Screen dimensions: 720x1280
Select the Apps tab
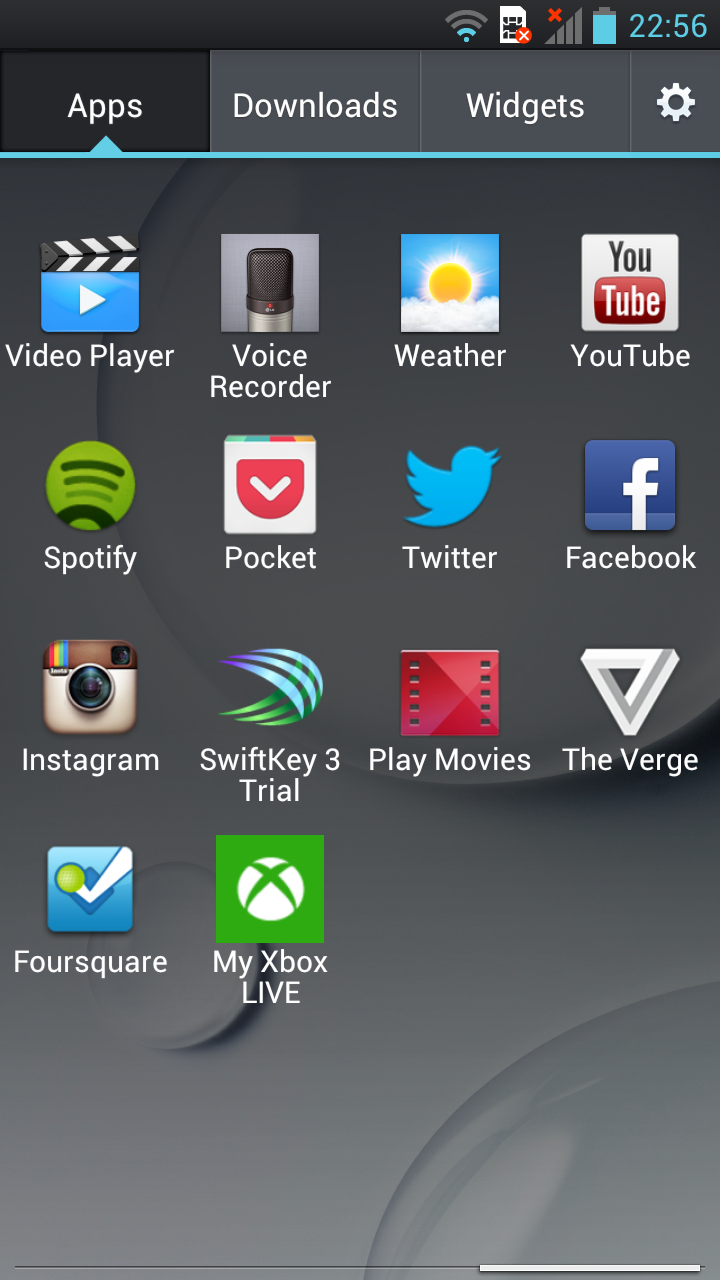(105, 103)
